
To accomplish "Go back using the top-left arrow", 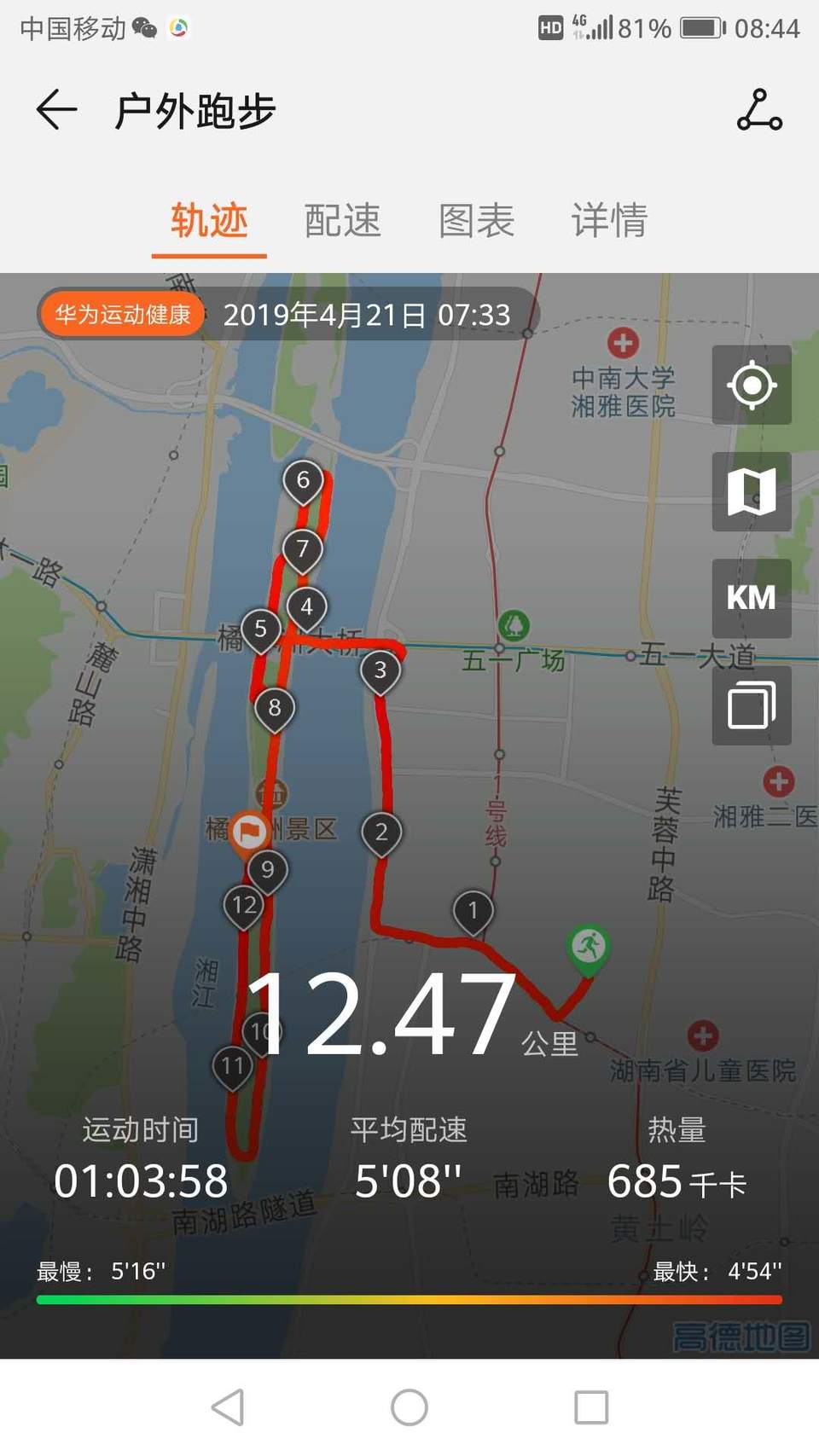I will 56,110.
